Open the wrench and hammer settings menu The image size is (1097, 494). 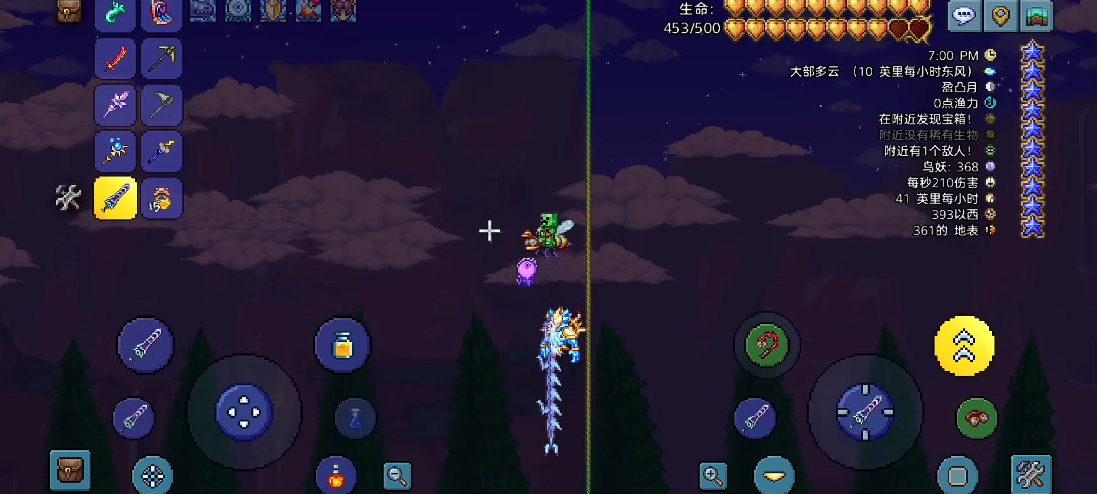(x=1030, y=473)
